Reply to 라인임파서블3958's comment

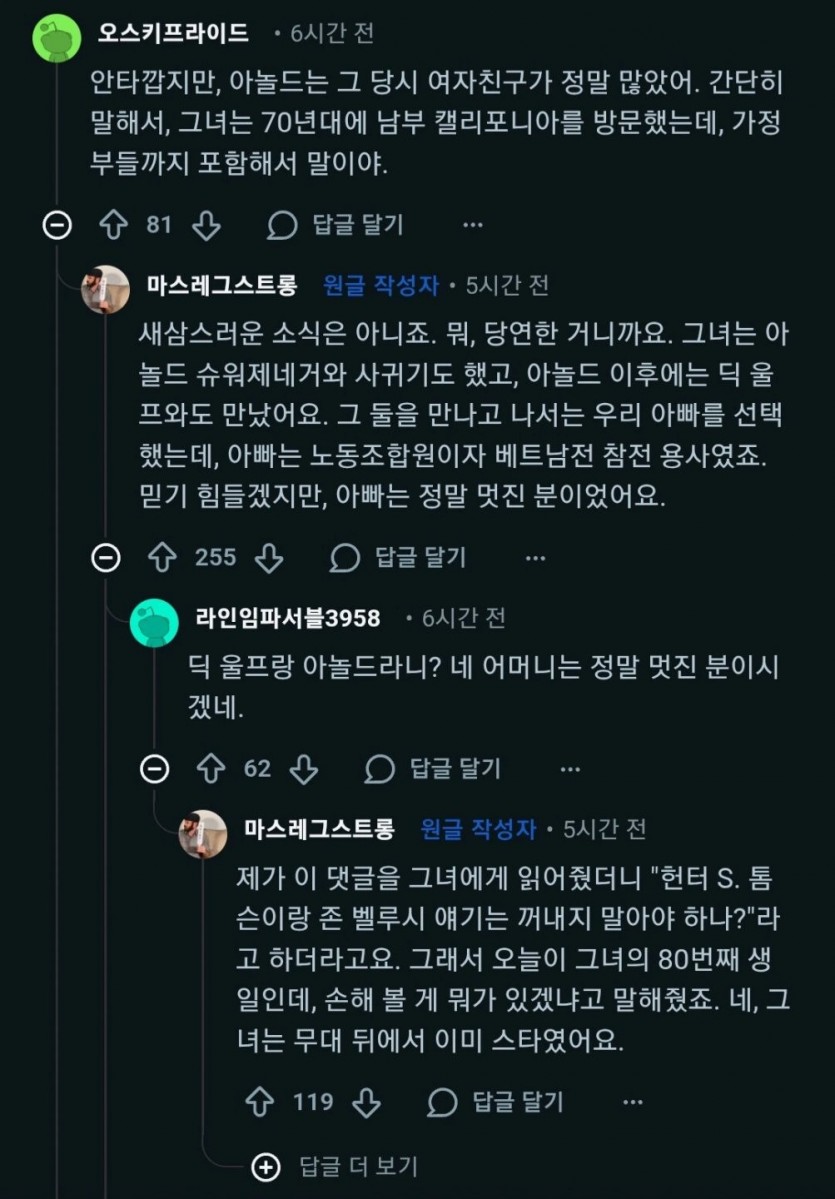[x=434, y=768]
